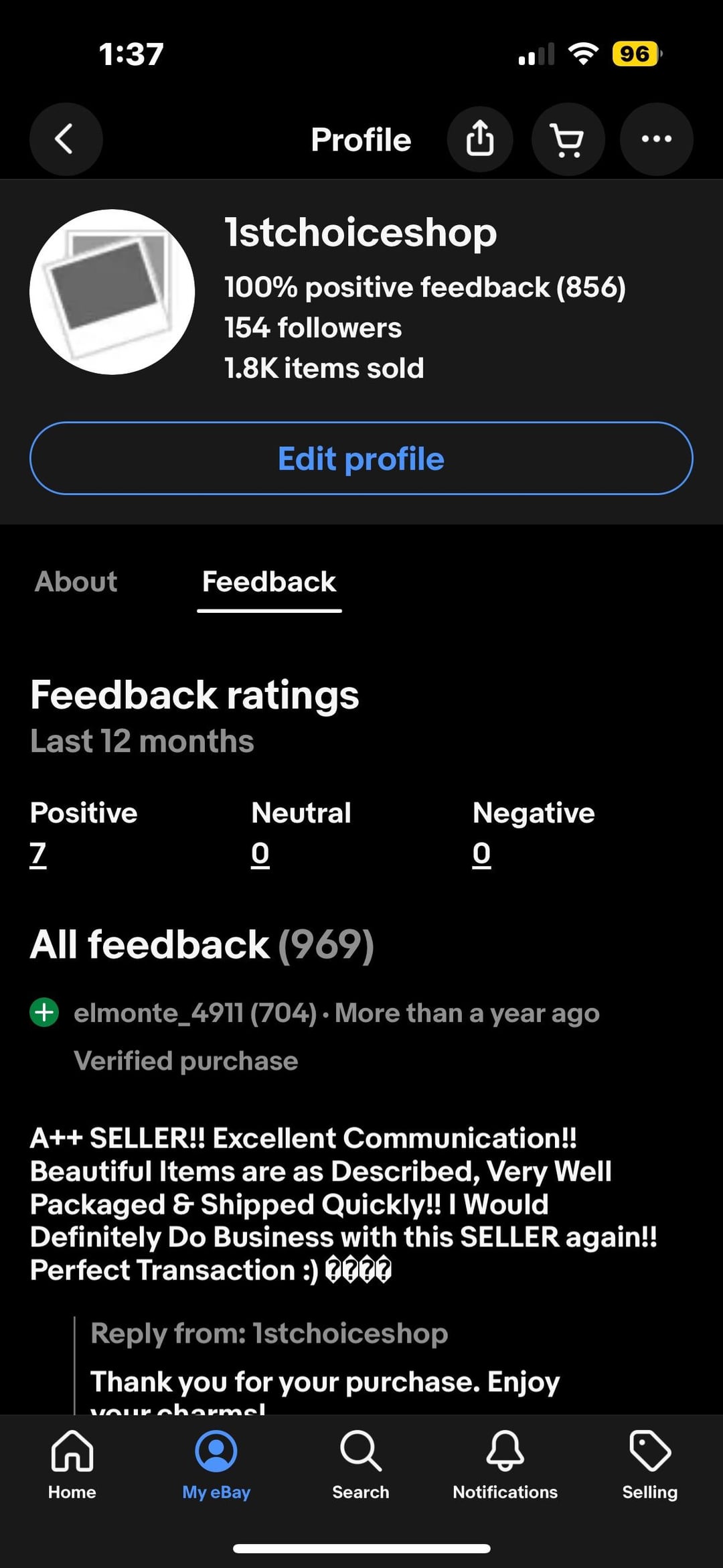View the neutral feedback count
Viewport: 723px width, 1568px height.
pyautogui.click(x=260, y=854)
